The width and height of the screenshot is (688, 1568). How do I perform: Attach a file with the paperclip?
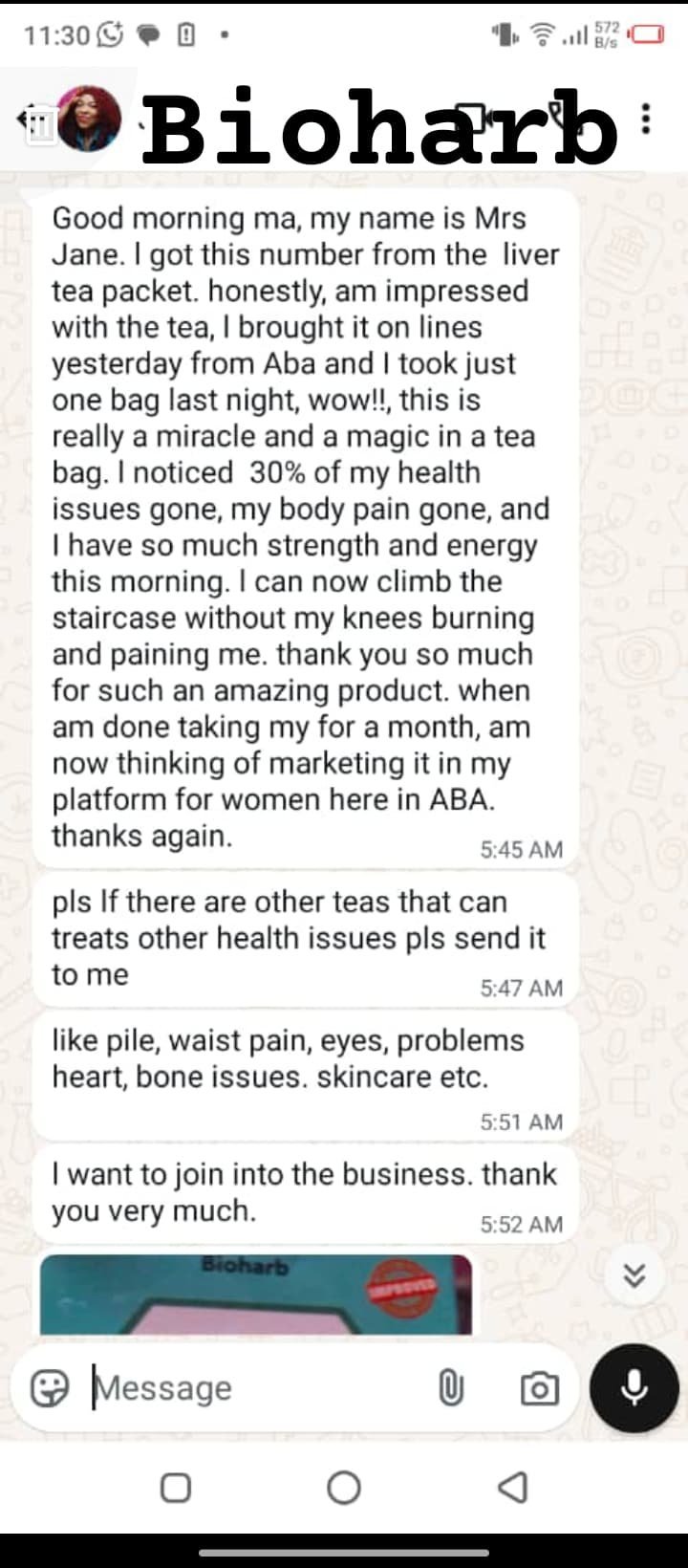click(451, 1387)
